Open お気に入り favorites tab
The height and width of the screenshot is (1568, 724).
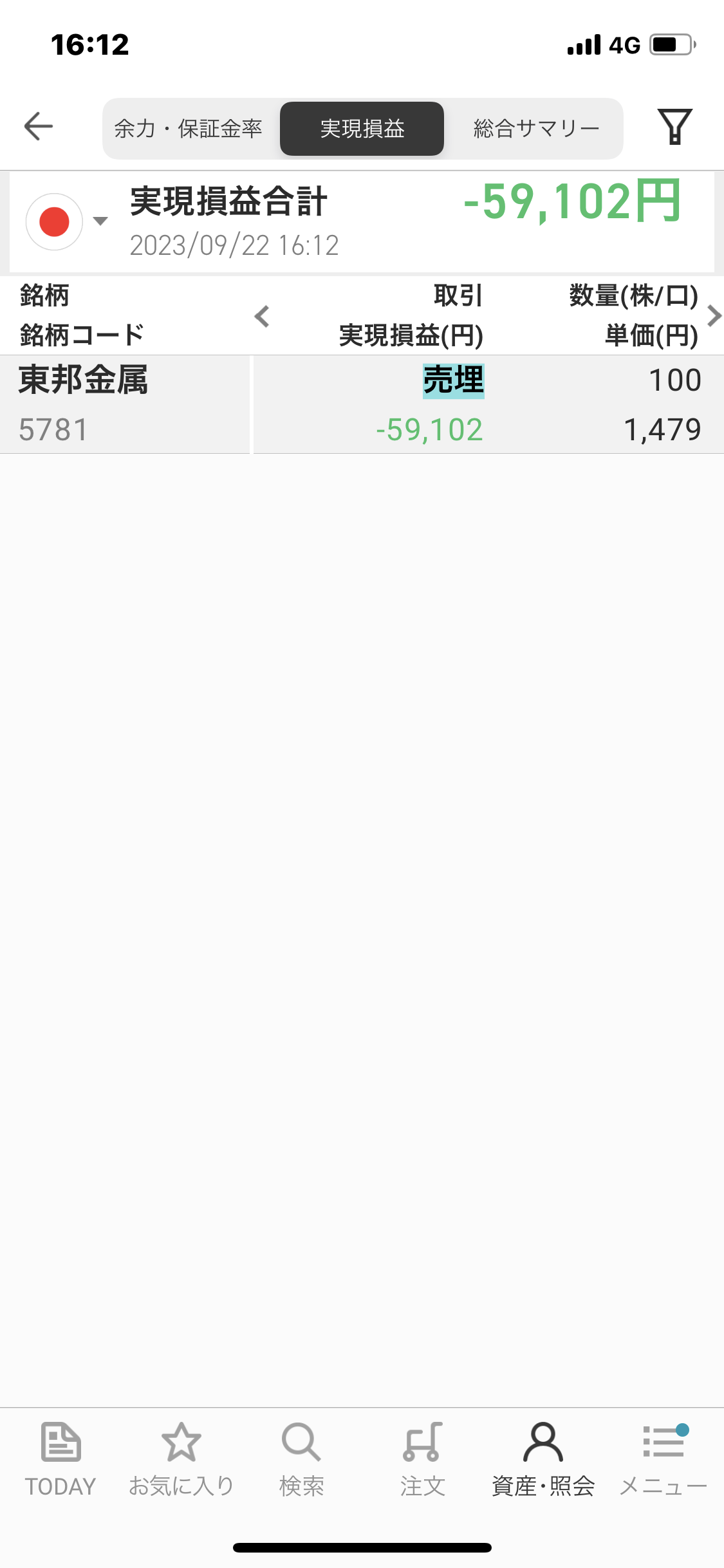181,1460
